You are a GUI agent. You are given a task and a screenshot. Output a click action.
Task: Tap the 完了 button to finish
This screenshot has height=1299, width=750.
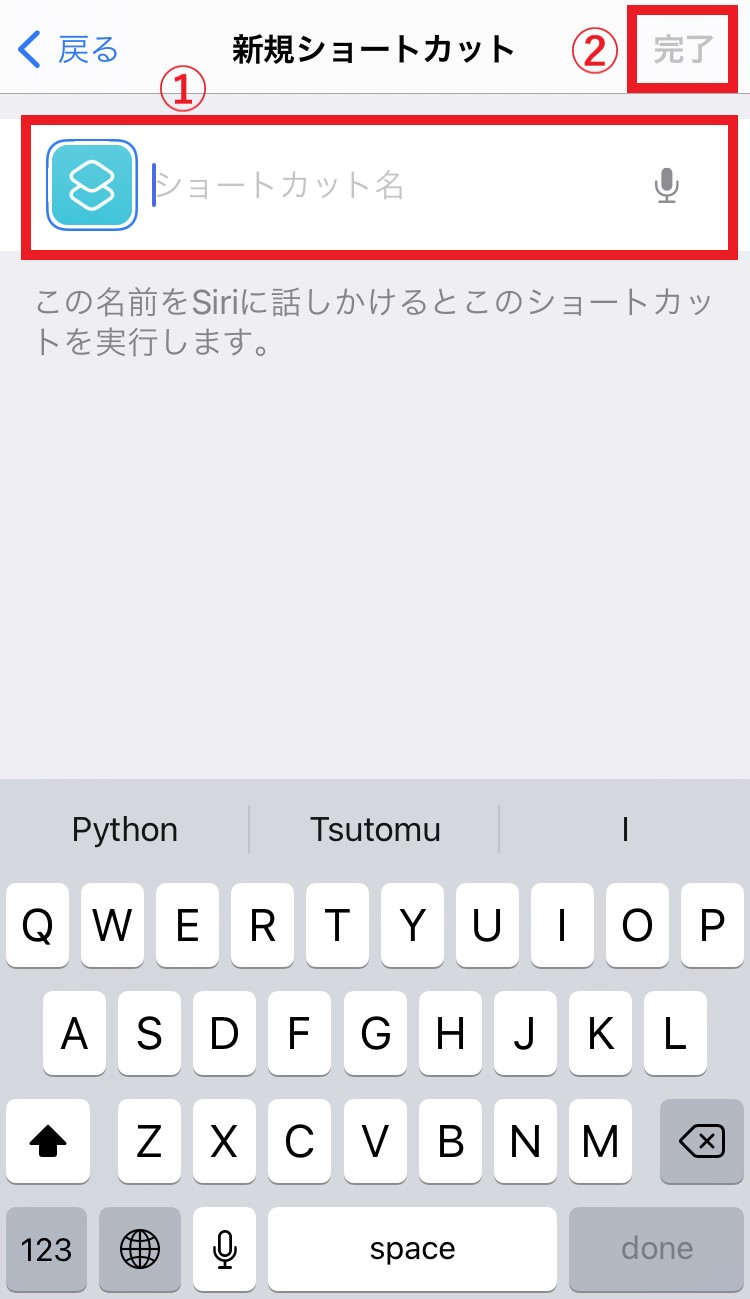point(683,48)
